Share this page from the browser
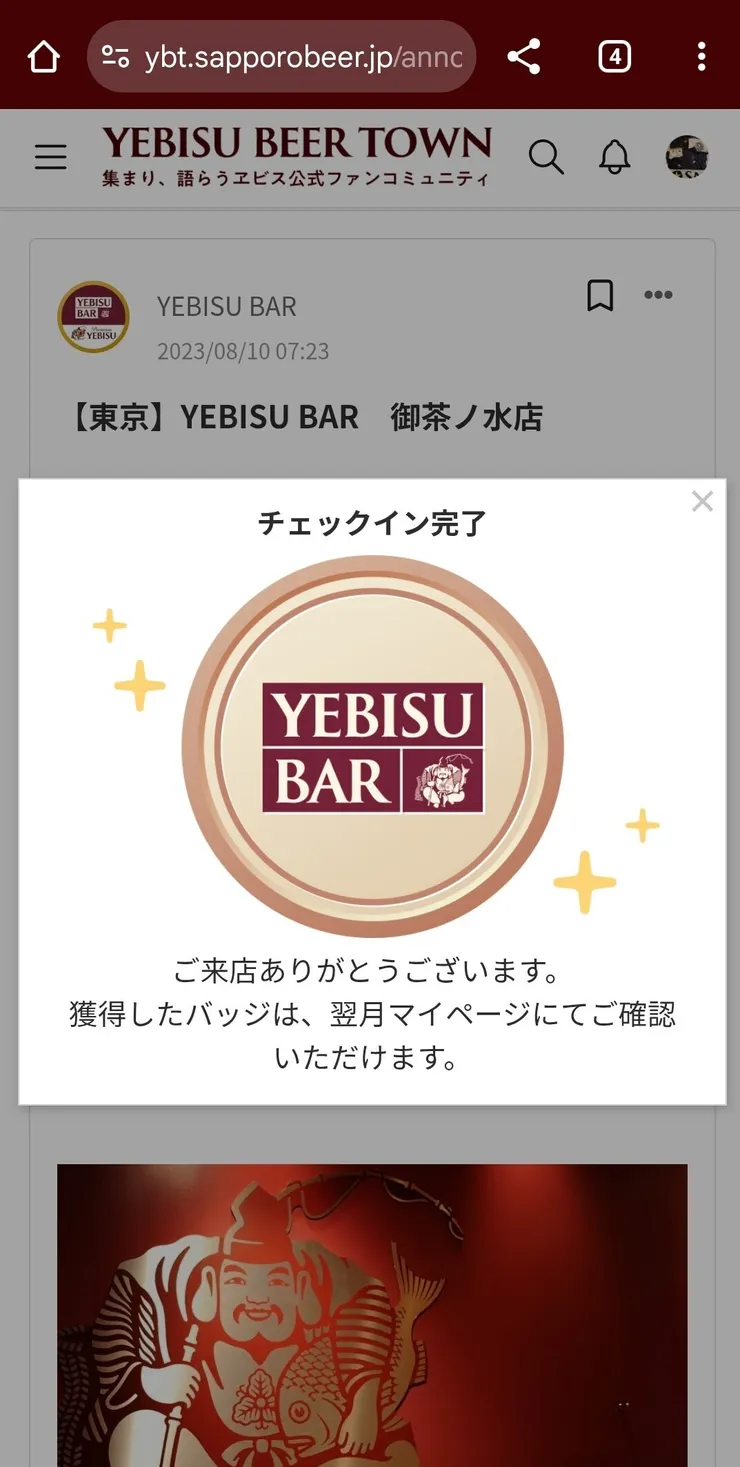This screenshot has height=1467, width=740. (524, 57)
